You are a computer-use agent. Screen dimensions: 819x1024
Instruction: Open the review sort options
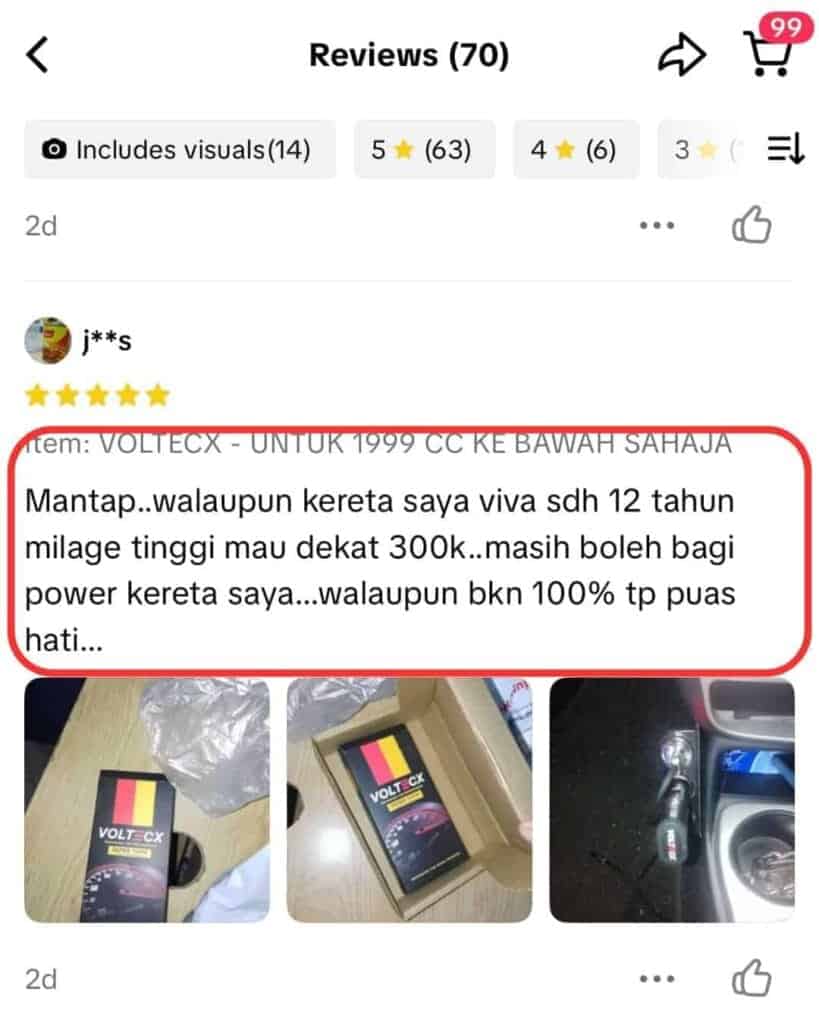click(x=785, y=150)
